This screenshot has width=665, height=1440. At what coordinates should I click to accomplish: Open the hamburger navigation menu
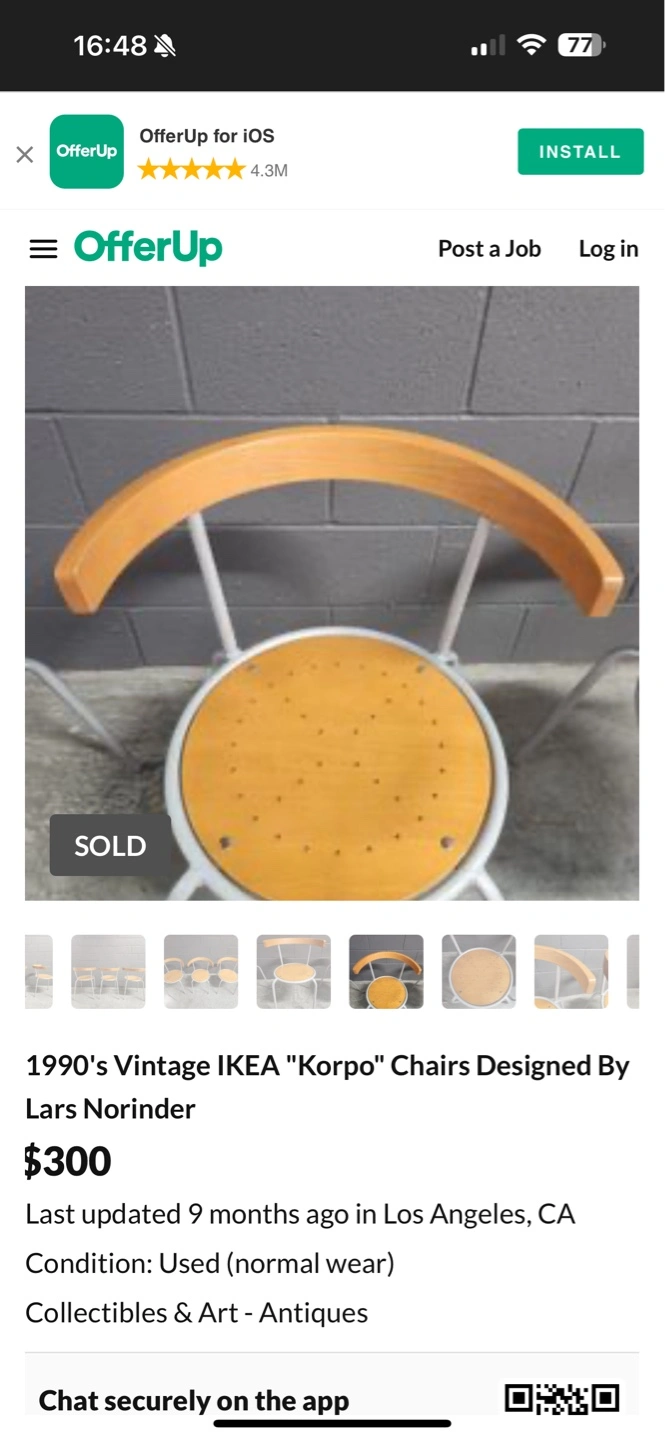tap(43, 249)
